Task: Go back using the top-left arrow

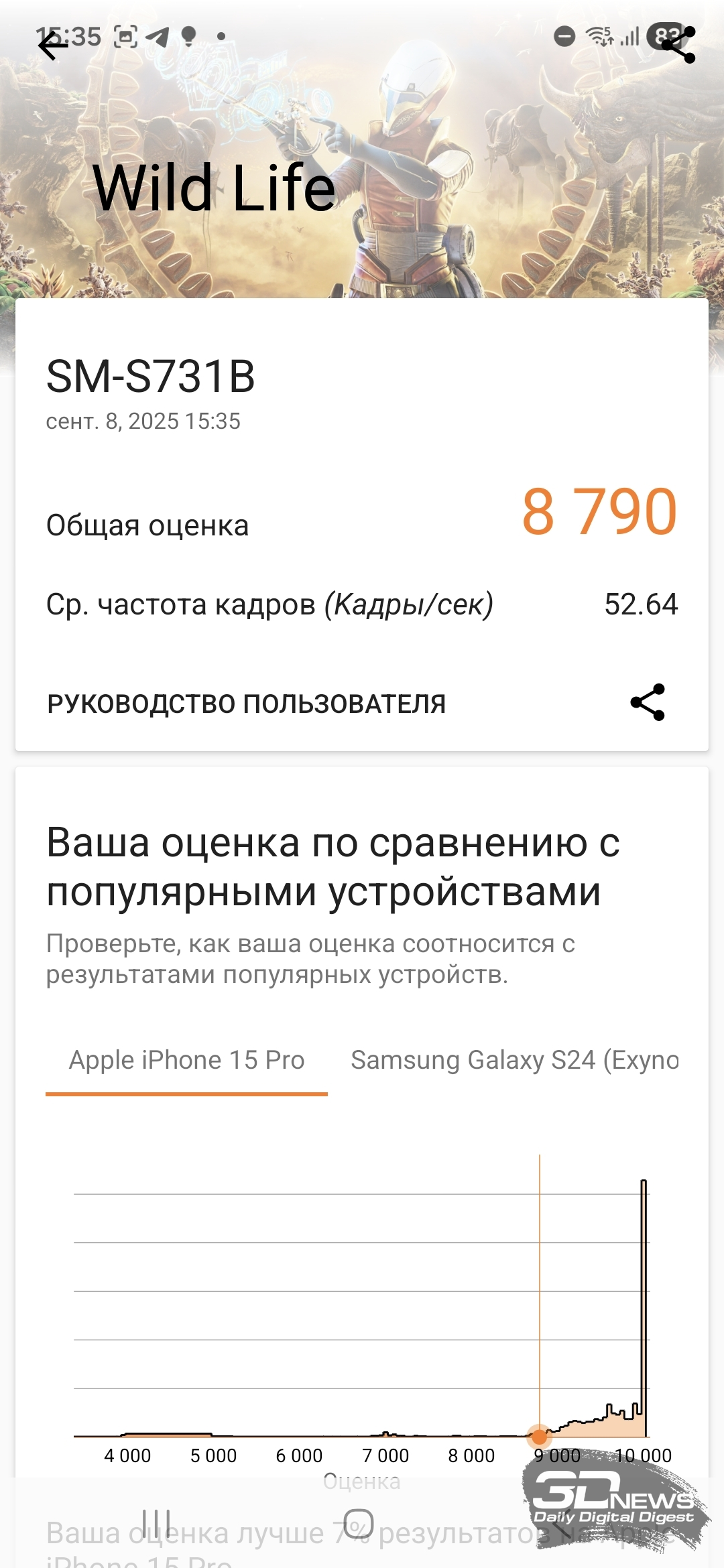Action: tap(53, 46)
